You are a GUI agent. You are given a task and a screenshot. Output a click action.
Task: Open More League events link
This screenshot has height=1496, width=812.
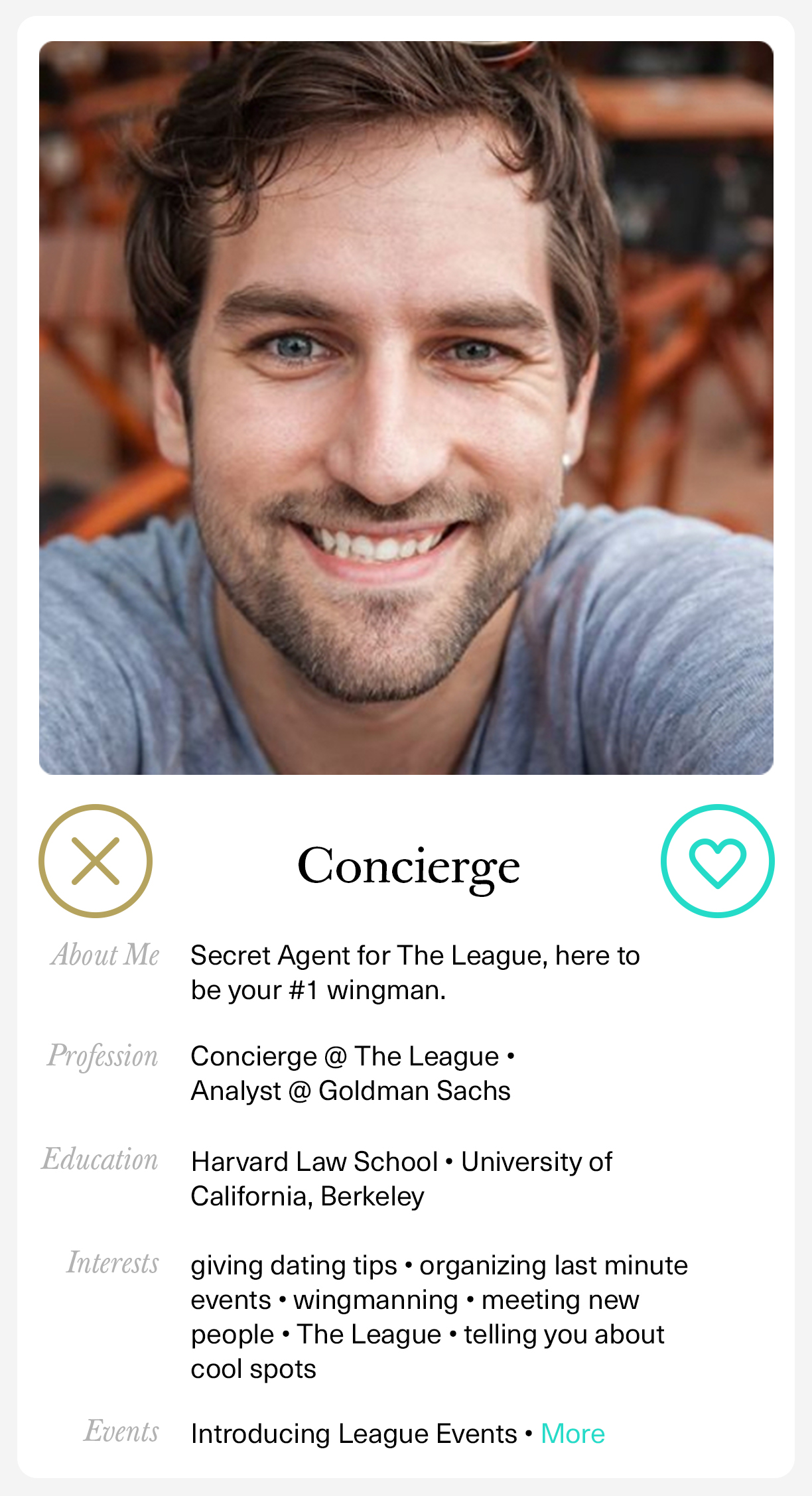tap(573, 1434)
